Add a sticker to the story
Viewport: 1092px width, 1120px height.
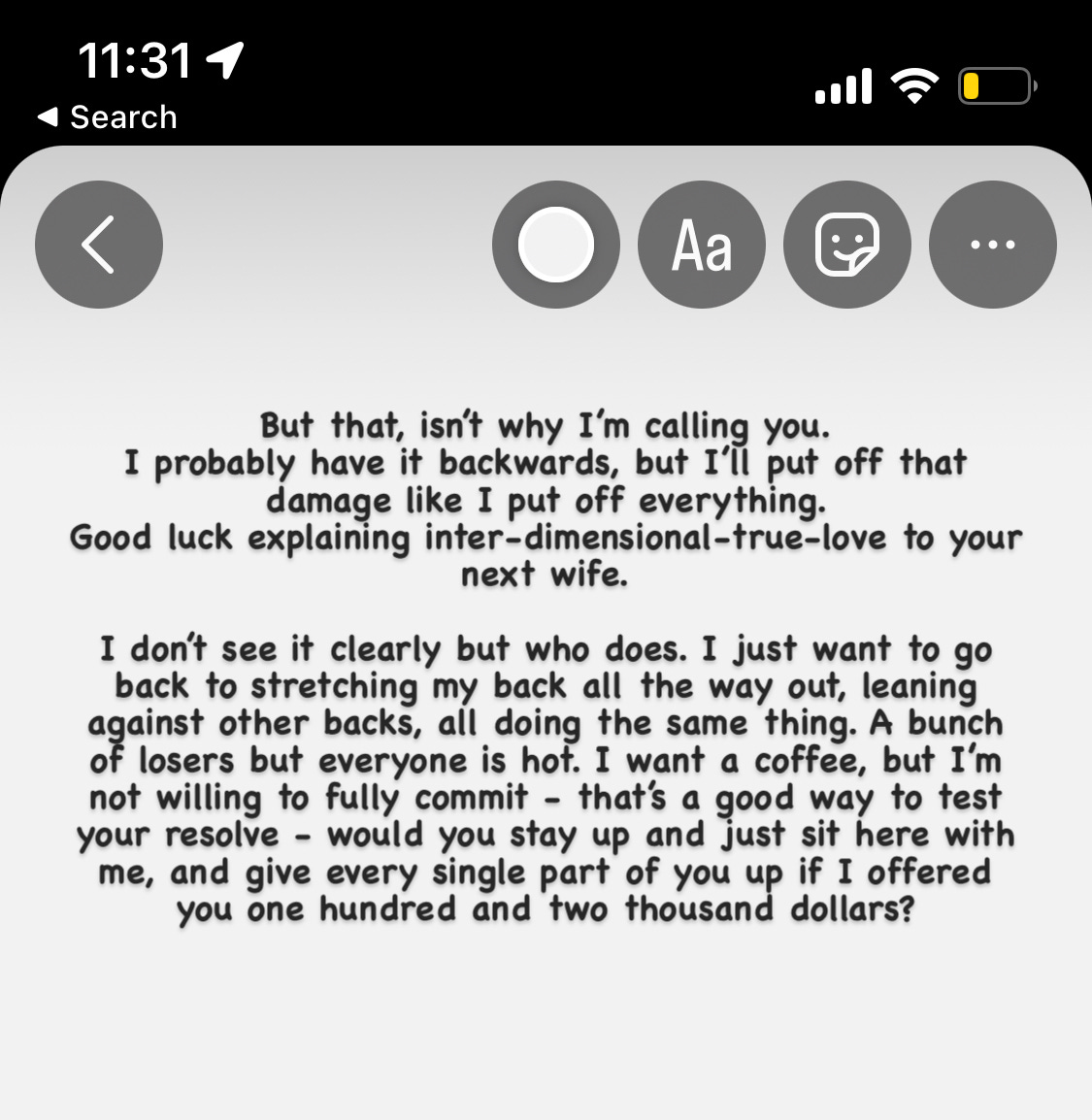click(846, 245)
